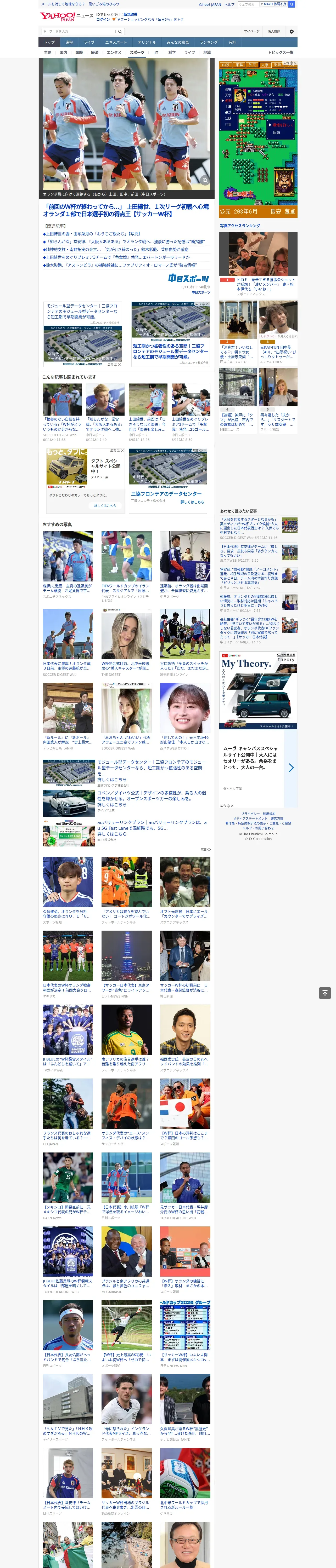Advance the My Theory ad carousel arrow
The image size is (336, 1568).
[291, 768]
